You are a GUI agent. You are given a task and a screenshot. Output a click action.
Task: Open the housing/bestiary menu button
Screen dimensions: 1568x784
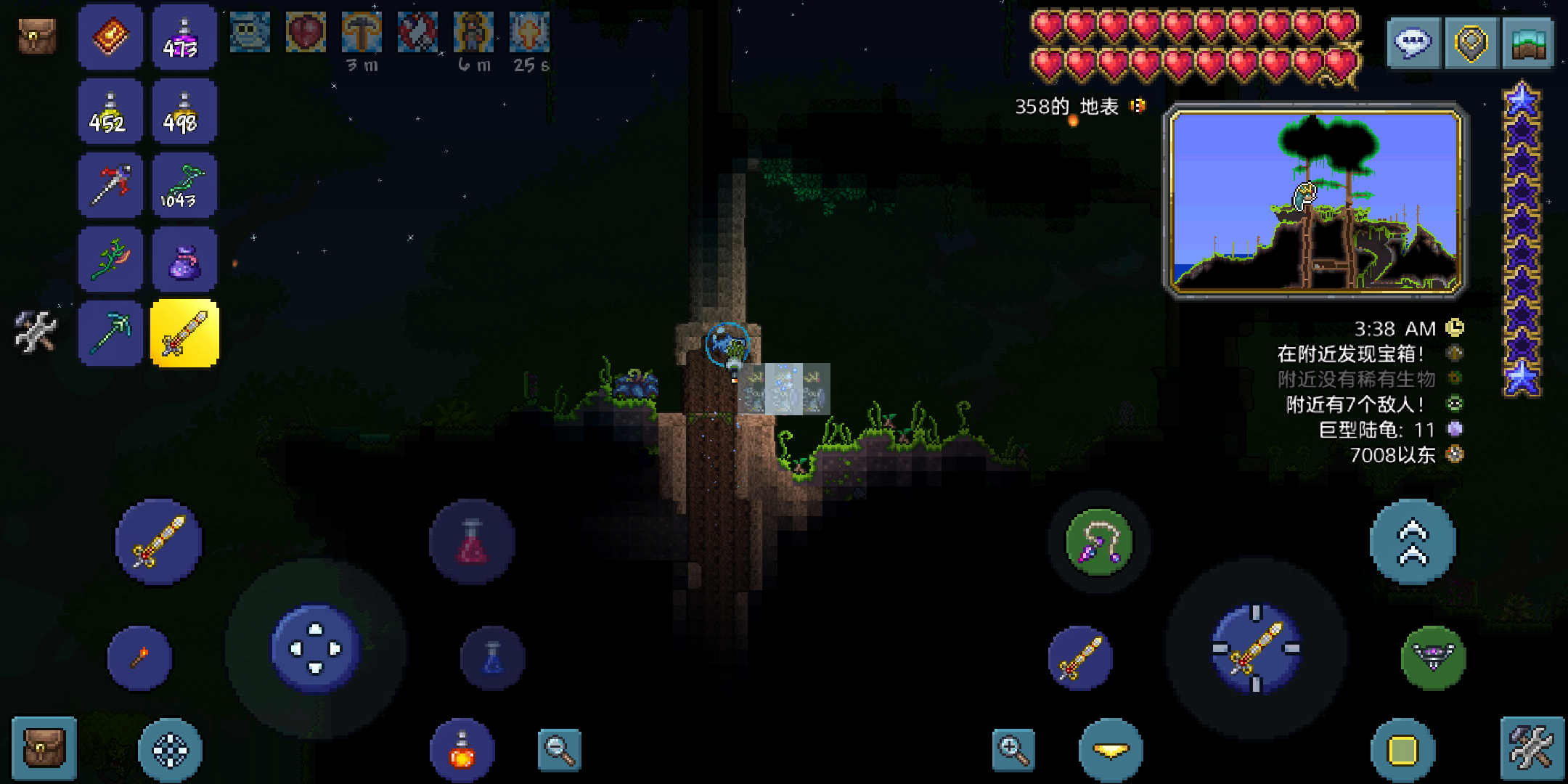point(1529,44)
